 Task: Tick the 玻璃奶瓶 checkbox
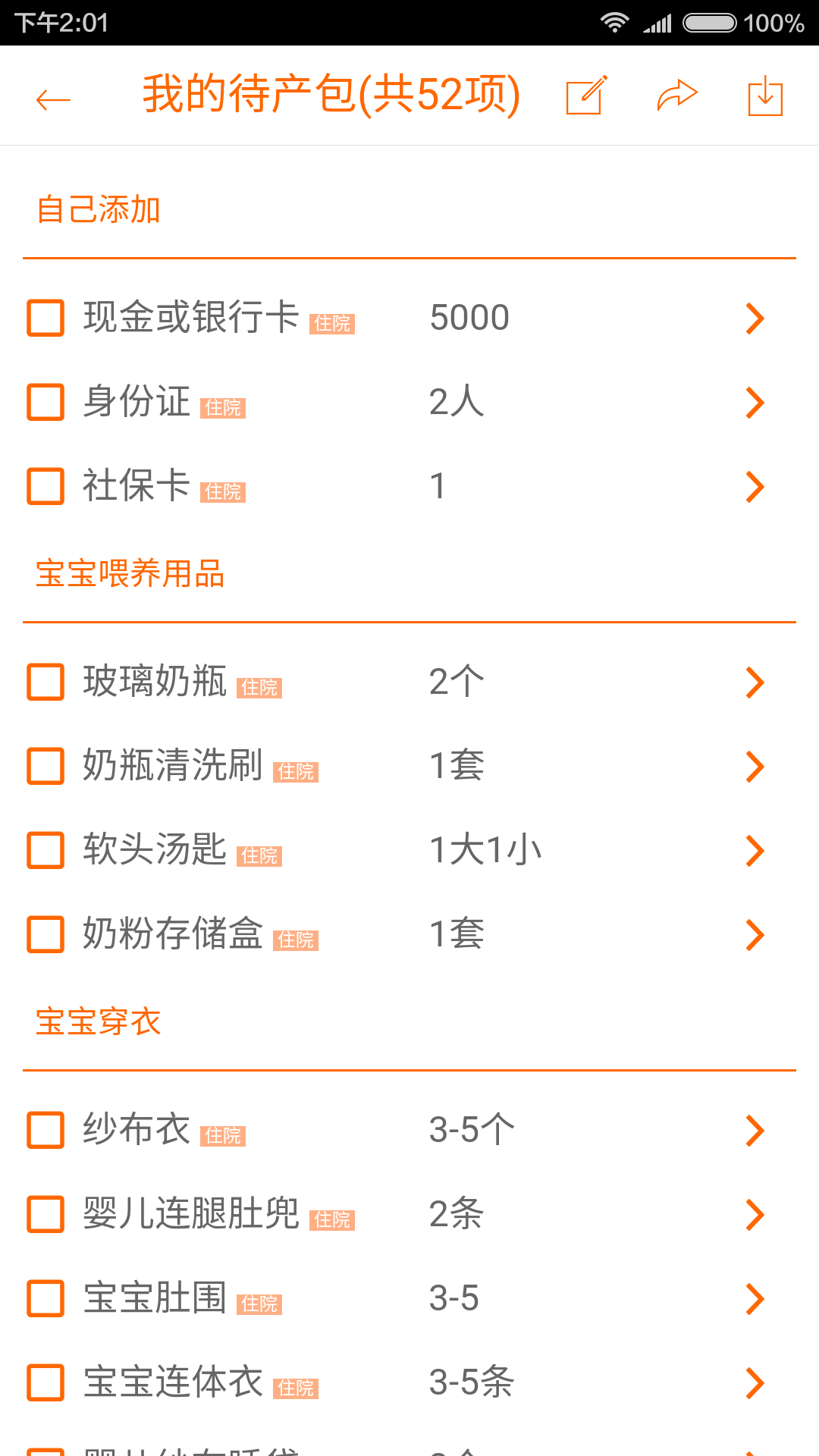[45, 682]
